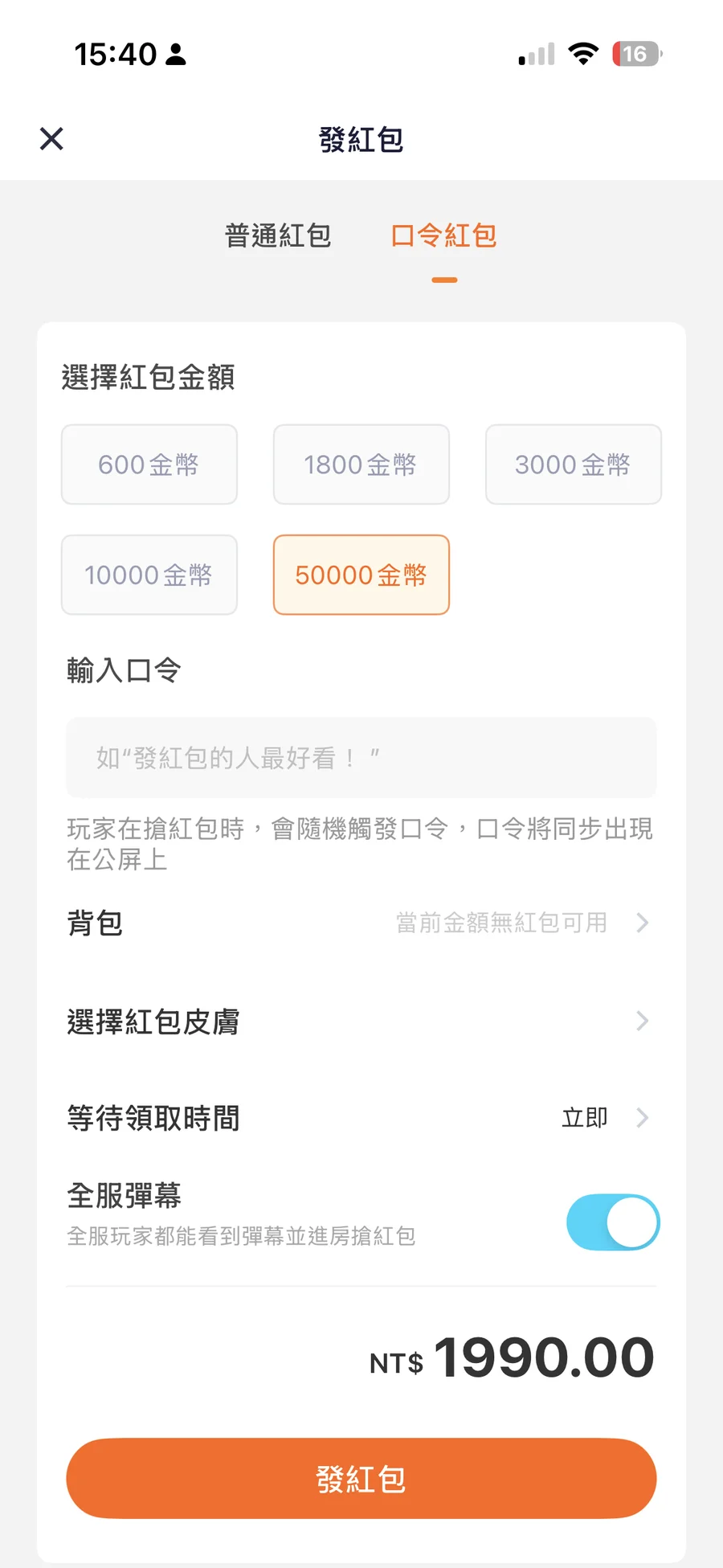Change the 等待領取時間 setting
Image resolution: width=723 pixels, height=1568 pixels.
pyautogui.click(x=361, y=1118)
